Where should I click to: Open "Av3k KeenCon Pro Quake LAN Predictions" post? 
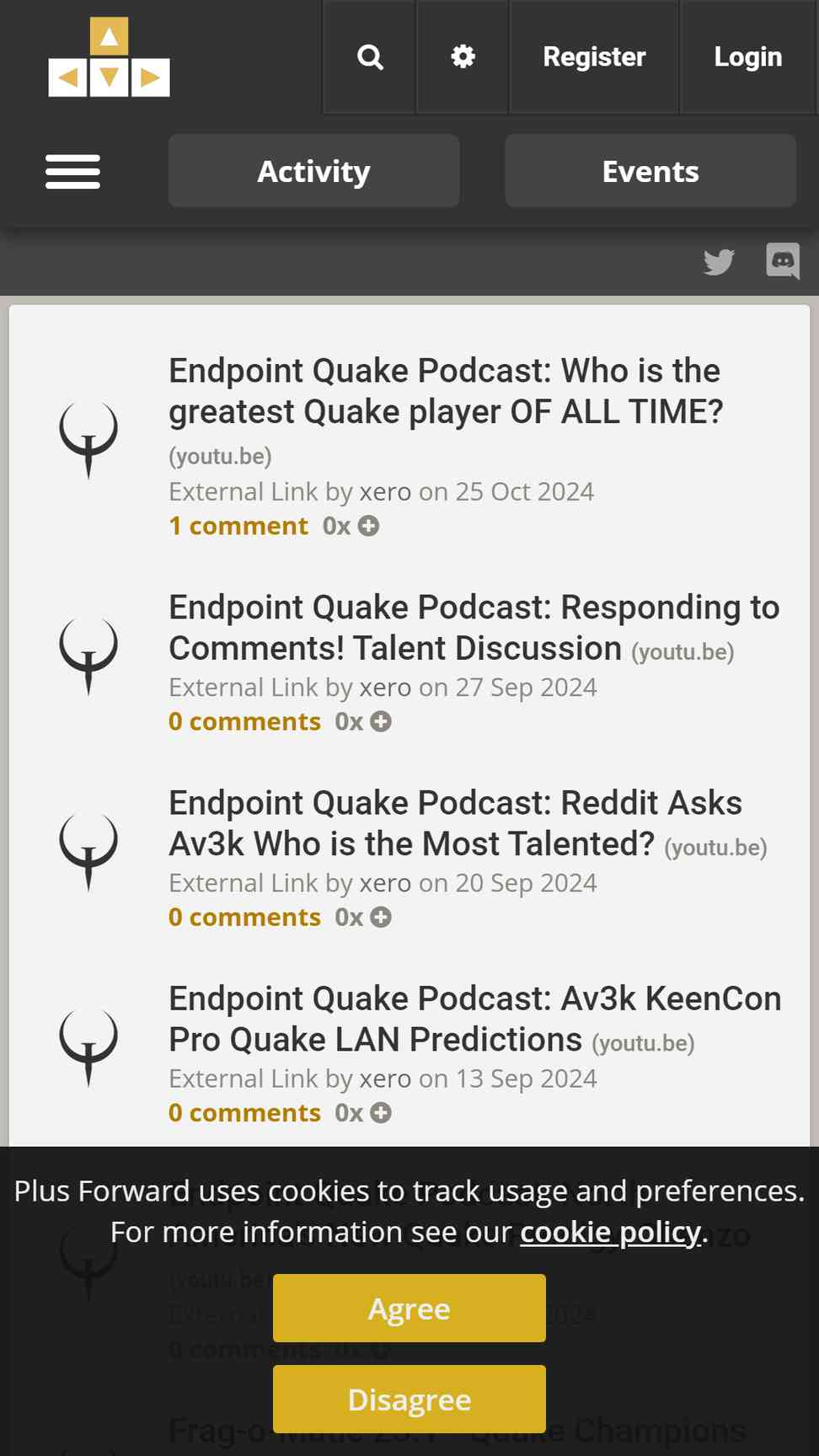(x=474, y=1019)
